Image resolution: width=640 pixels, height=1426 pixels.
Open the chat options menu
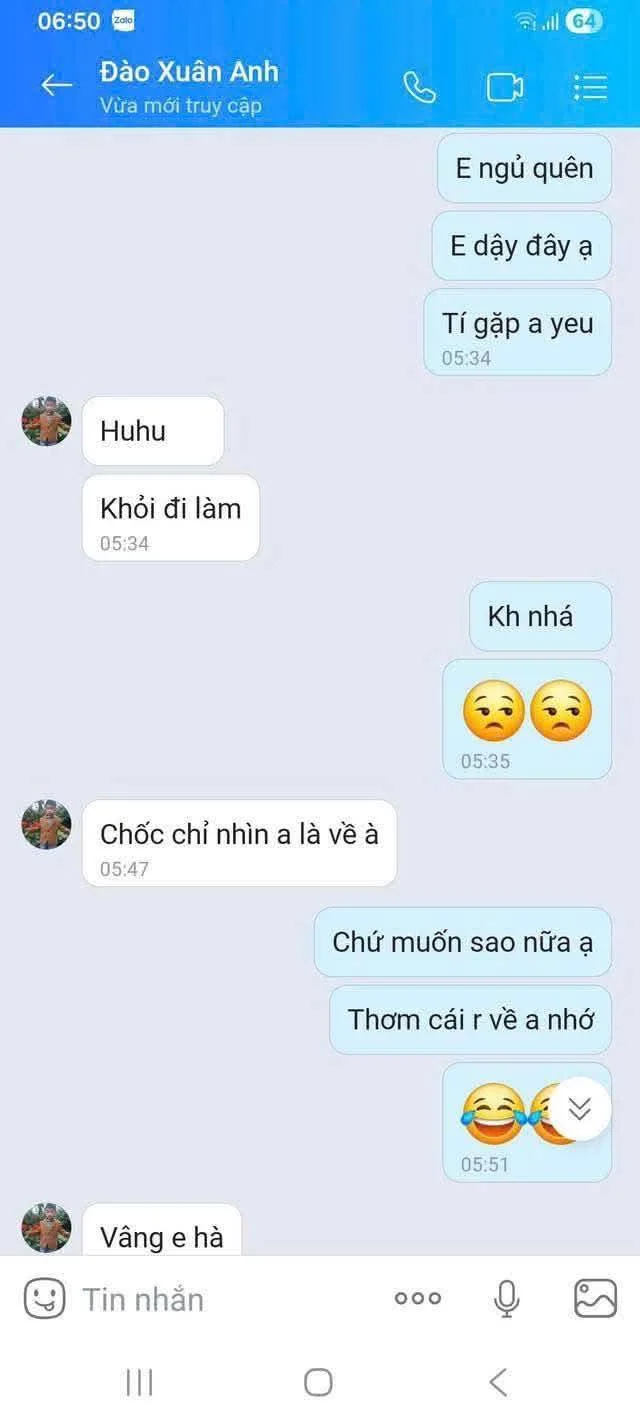tap(590, 88)
